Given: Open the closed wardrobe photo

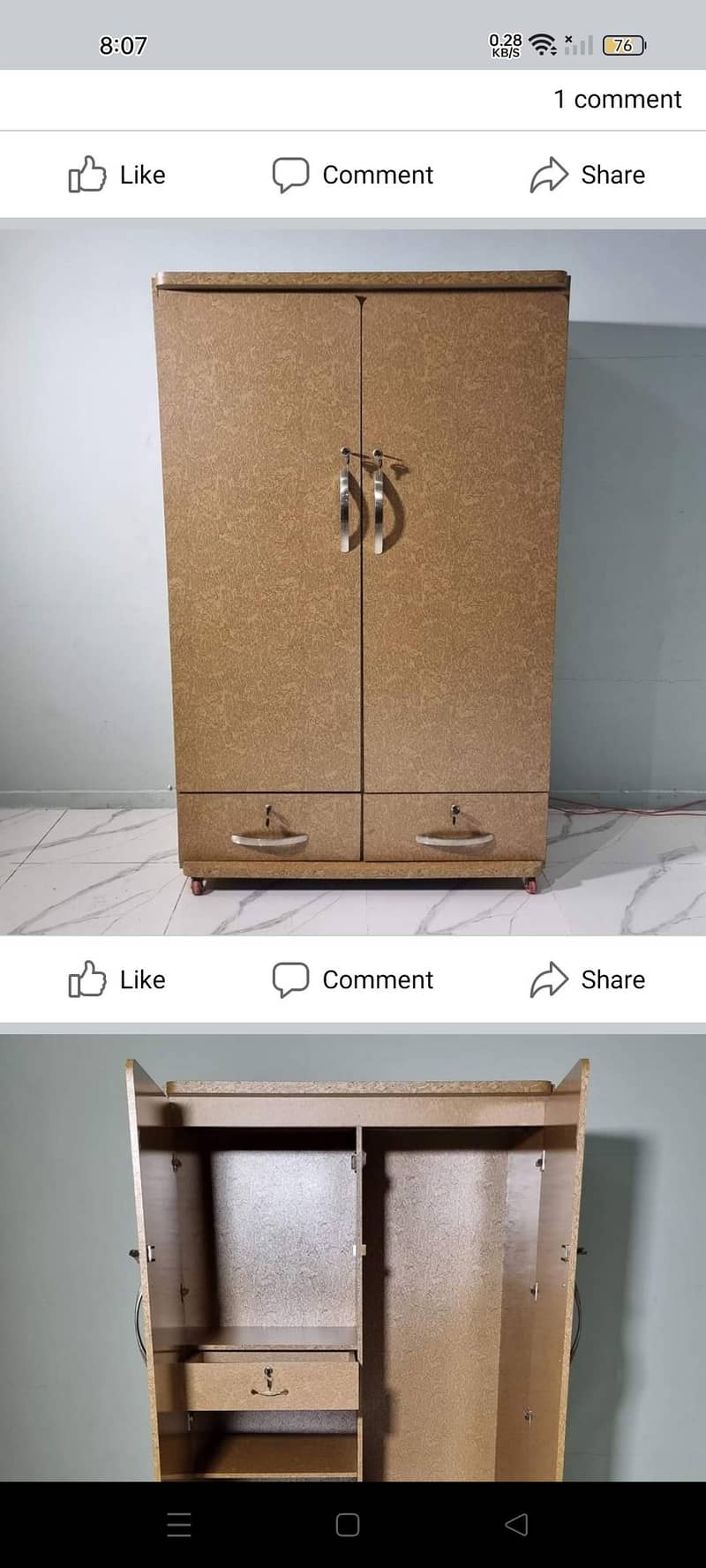Looking at the screenshot, I should tap(353, 582).
